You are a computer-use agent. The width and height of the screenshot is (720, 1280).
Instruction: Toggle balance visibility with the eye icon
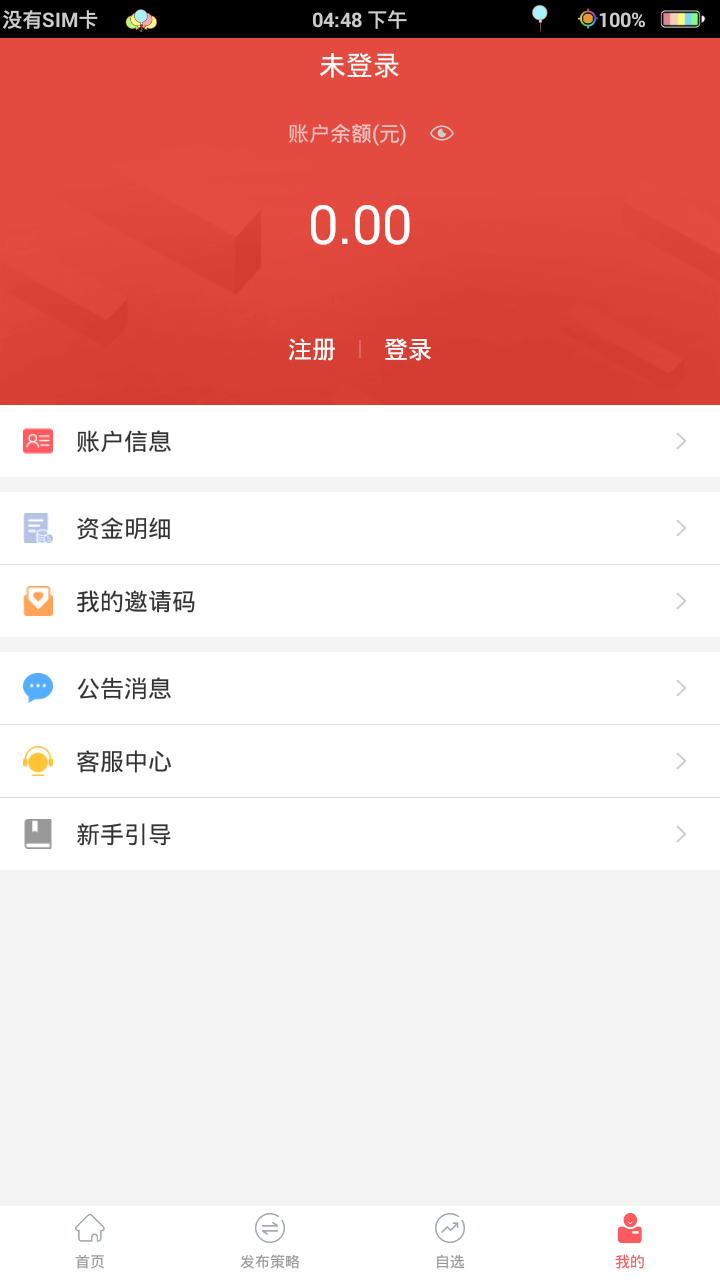click(441, 132)
